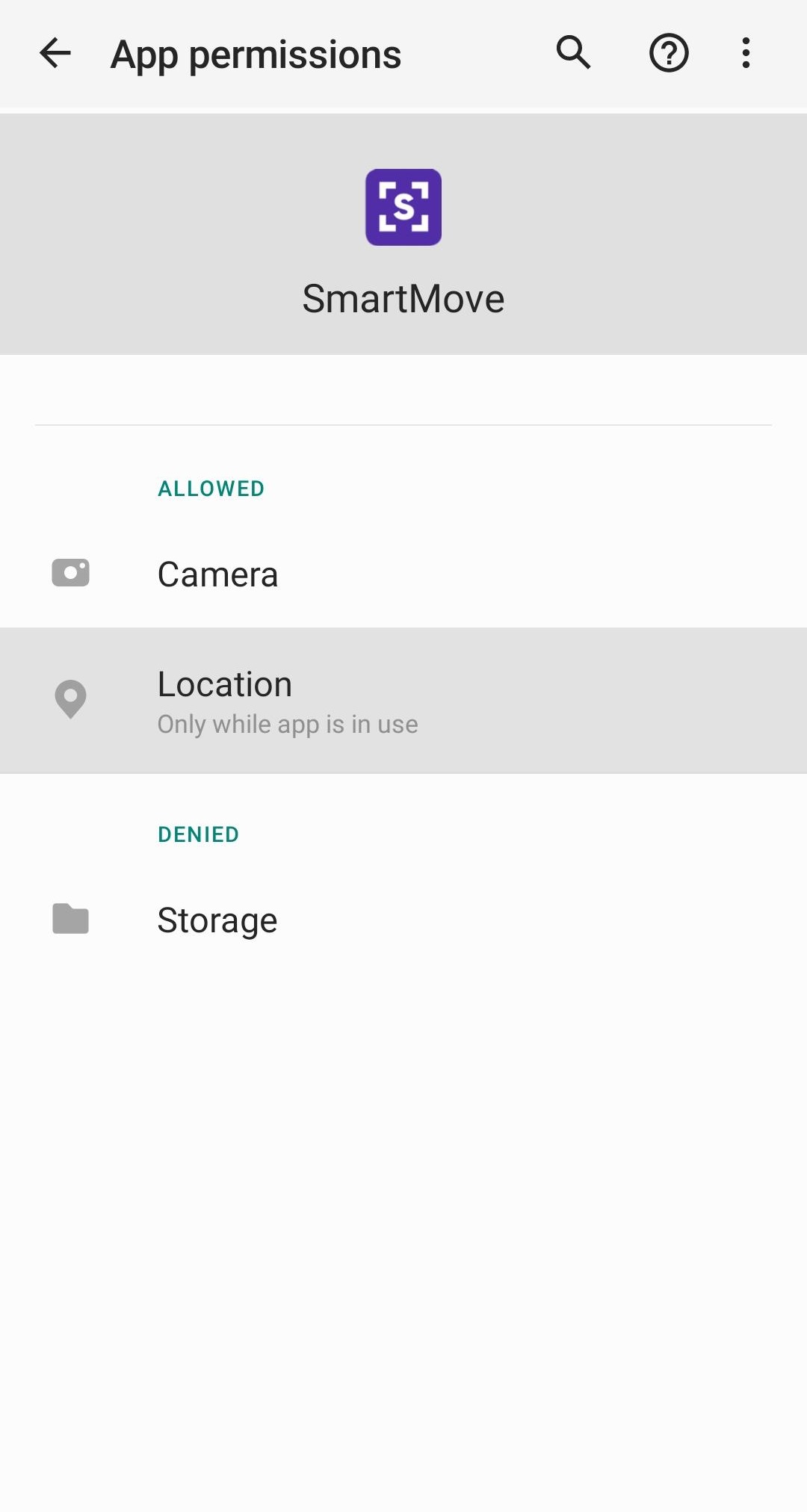Open Location permission settings

pyautogui.click(x=403, y=701)
